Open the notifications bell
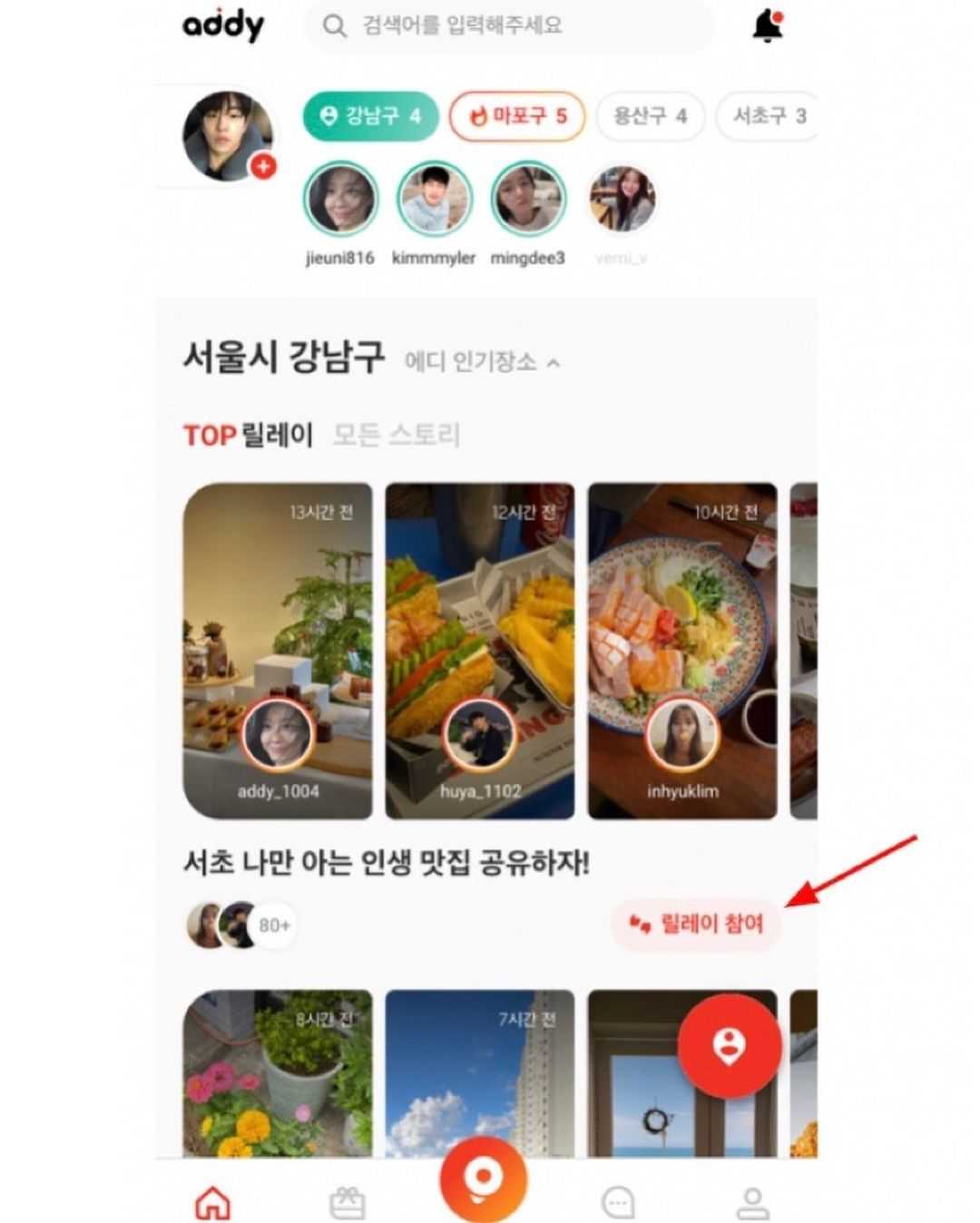Image resolution: width=980 pixels, height=1223 pixels. (768, 26)
